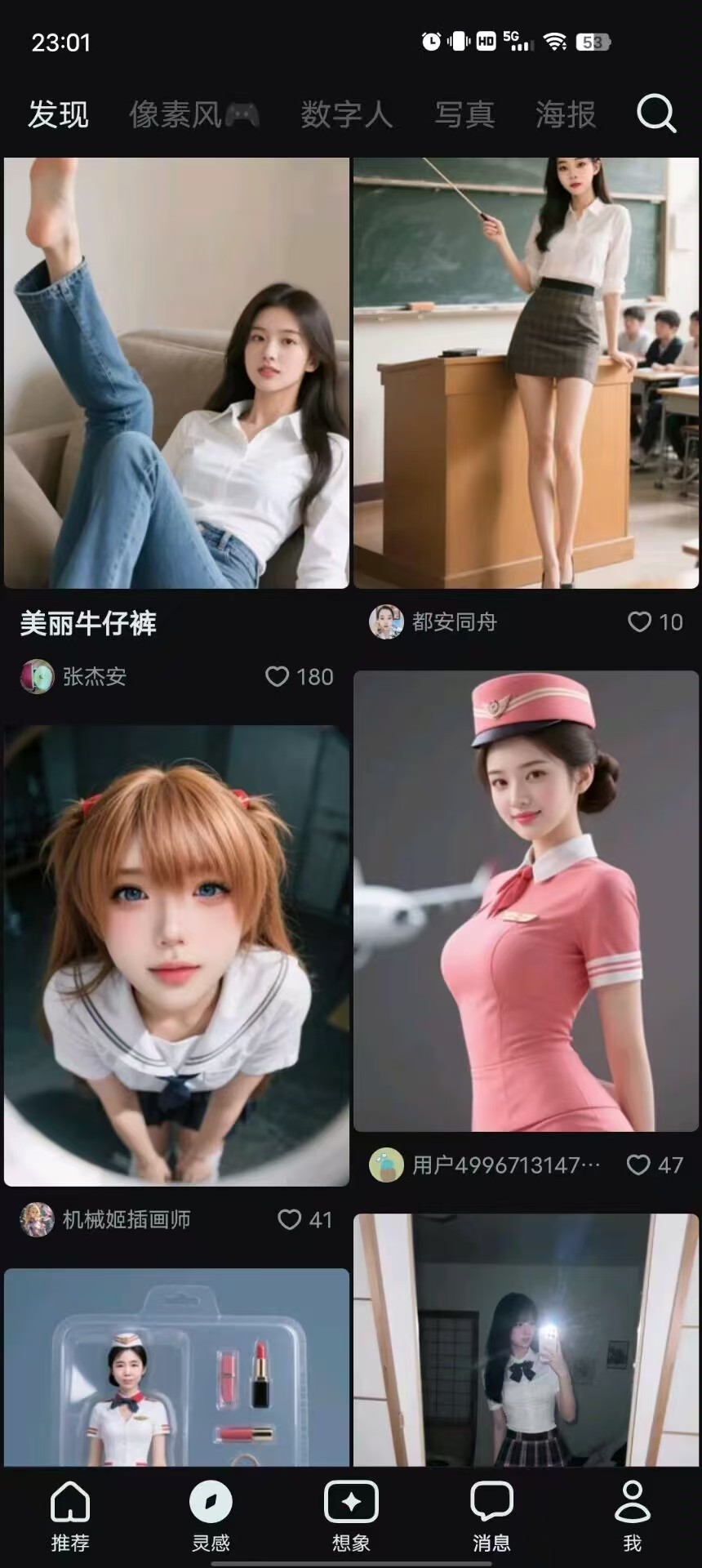
Task: Open the mirror selfie image card
Action: pos(526,1339)
